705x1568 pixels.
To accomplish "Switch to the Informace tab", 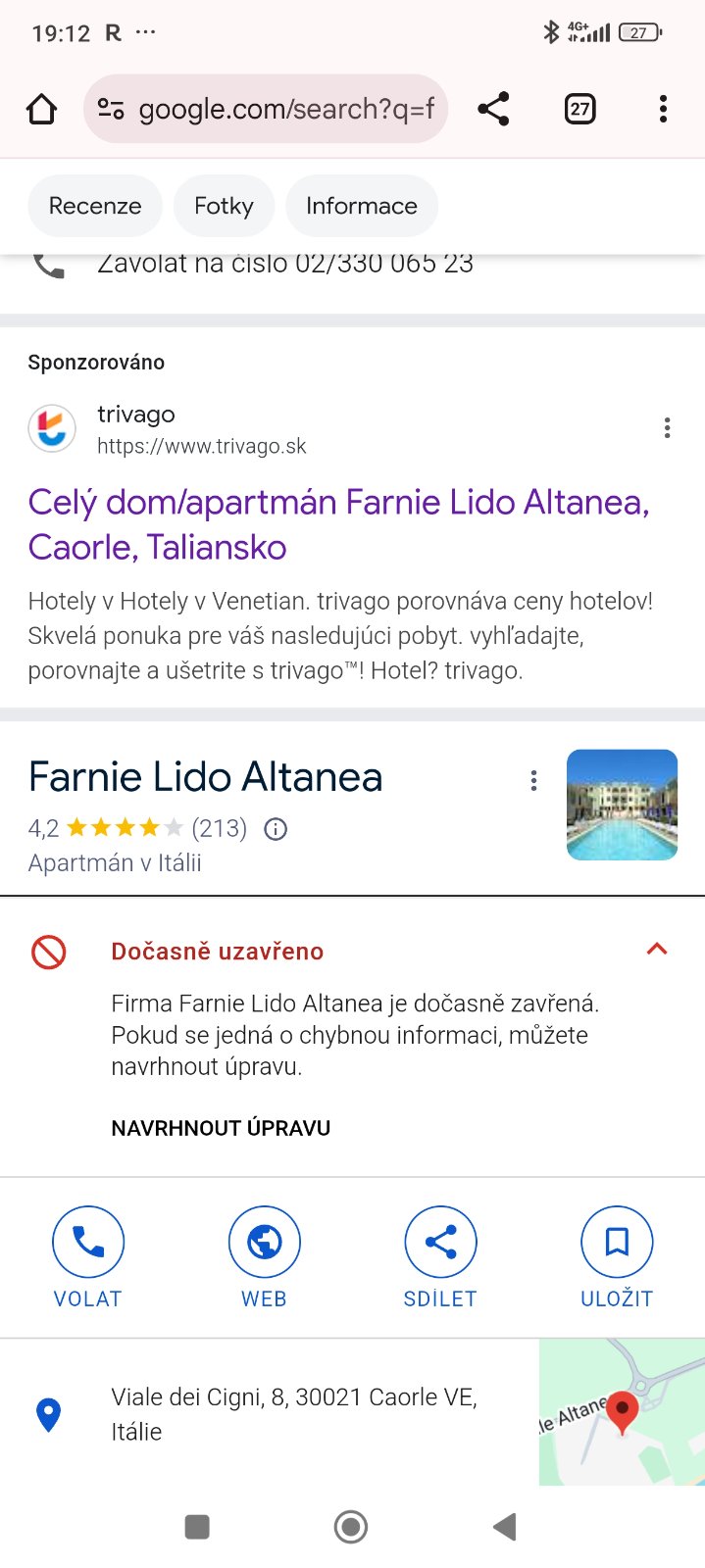I will point(361,206).
